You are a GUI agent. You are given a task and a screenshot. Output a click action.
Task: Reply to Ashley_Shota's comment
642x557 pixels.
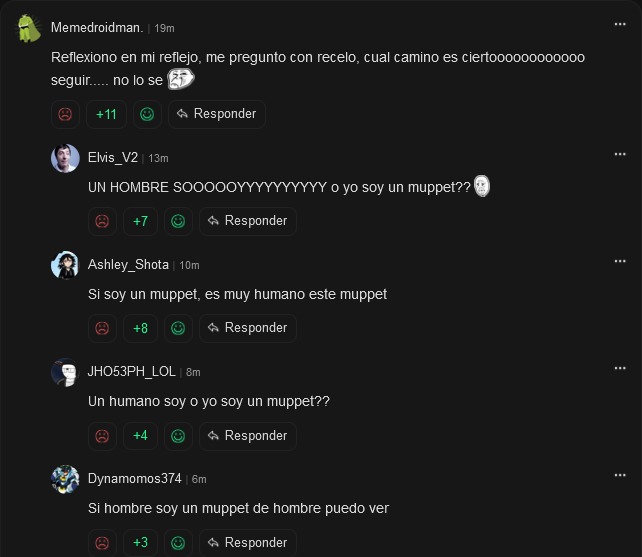[247, 328]
